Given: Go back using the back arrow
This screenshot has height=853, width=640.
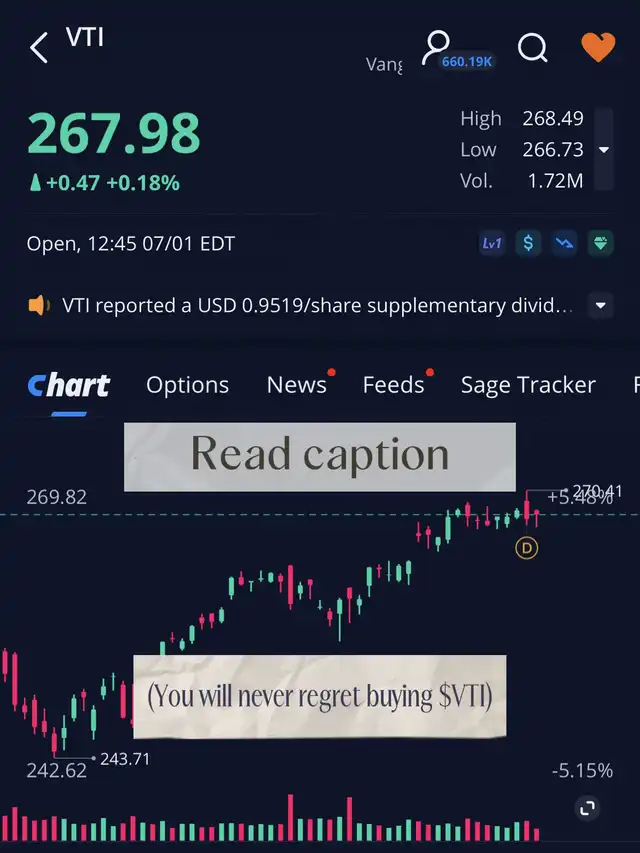Looking at the screenshot, I should (x=39, y=46).
